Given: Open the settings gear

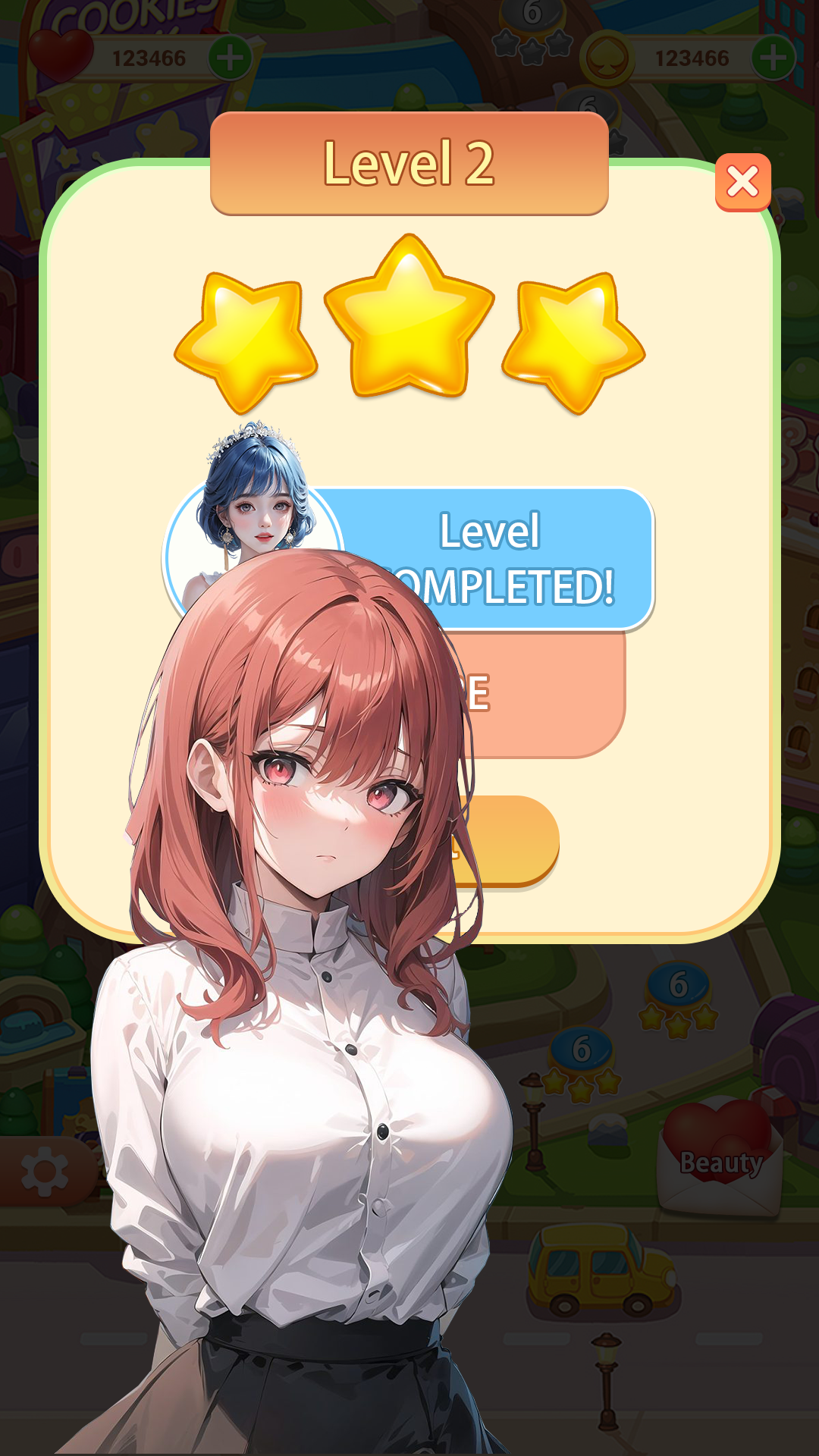Looking at the screenshot, I should point(45,1172).
